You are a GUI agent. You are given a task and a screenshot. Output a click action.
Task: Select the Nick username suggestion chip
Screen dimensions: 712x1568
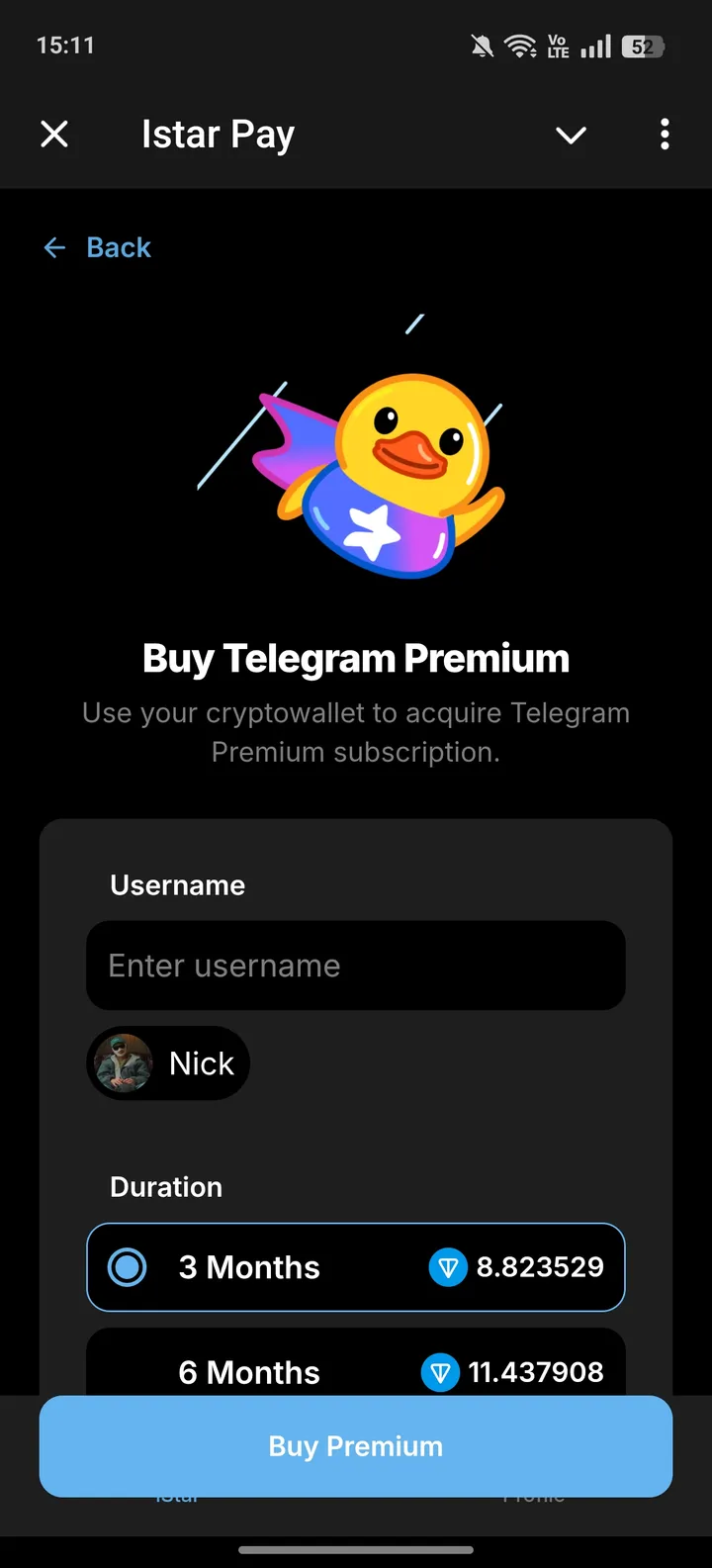(x=168, y=1062)
